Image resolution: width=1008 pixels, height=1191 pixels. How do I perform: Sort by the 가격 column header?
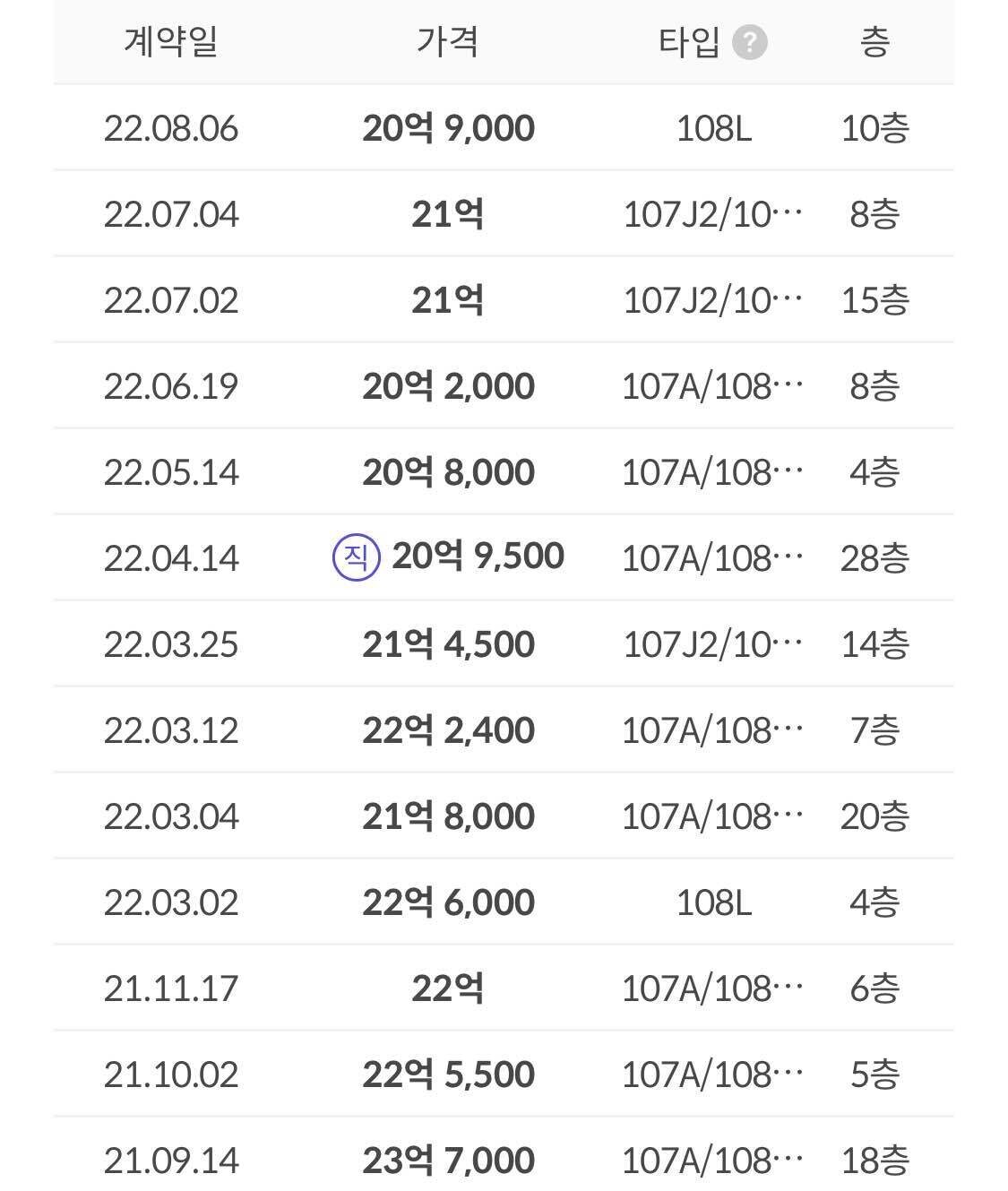pos(448,41)
